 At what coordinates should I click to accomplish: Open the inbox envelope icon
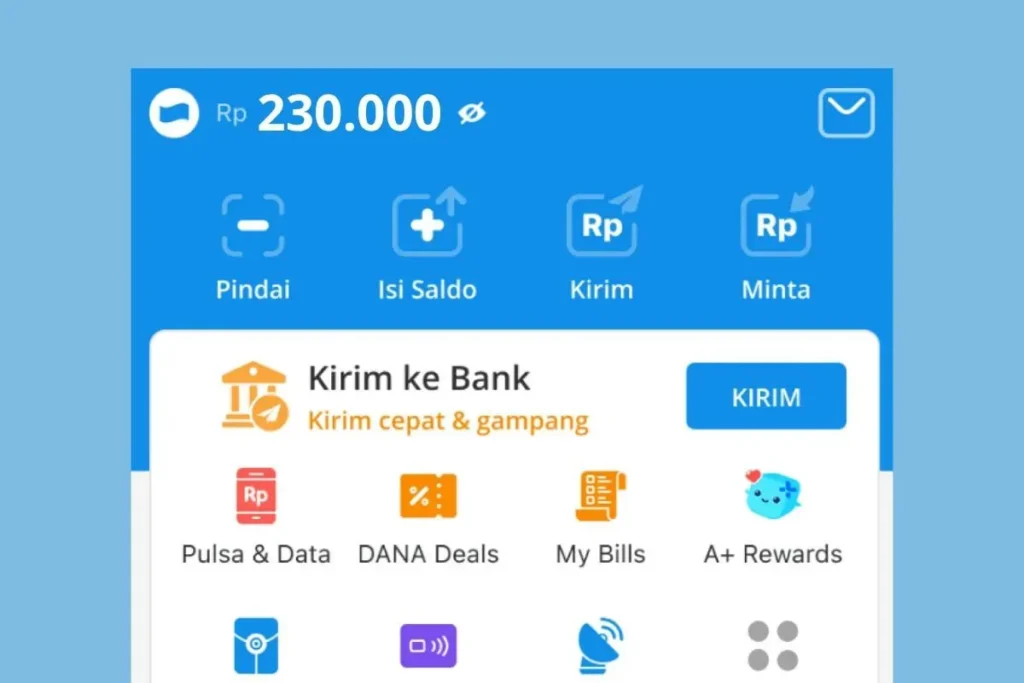pyautogui.click(x=846, y=113)
